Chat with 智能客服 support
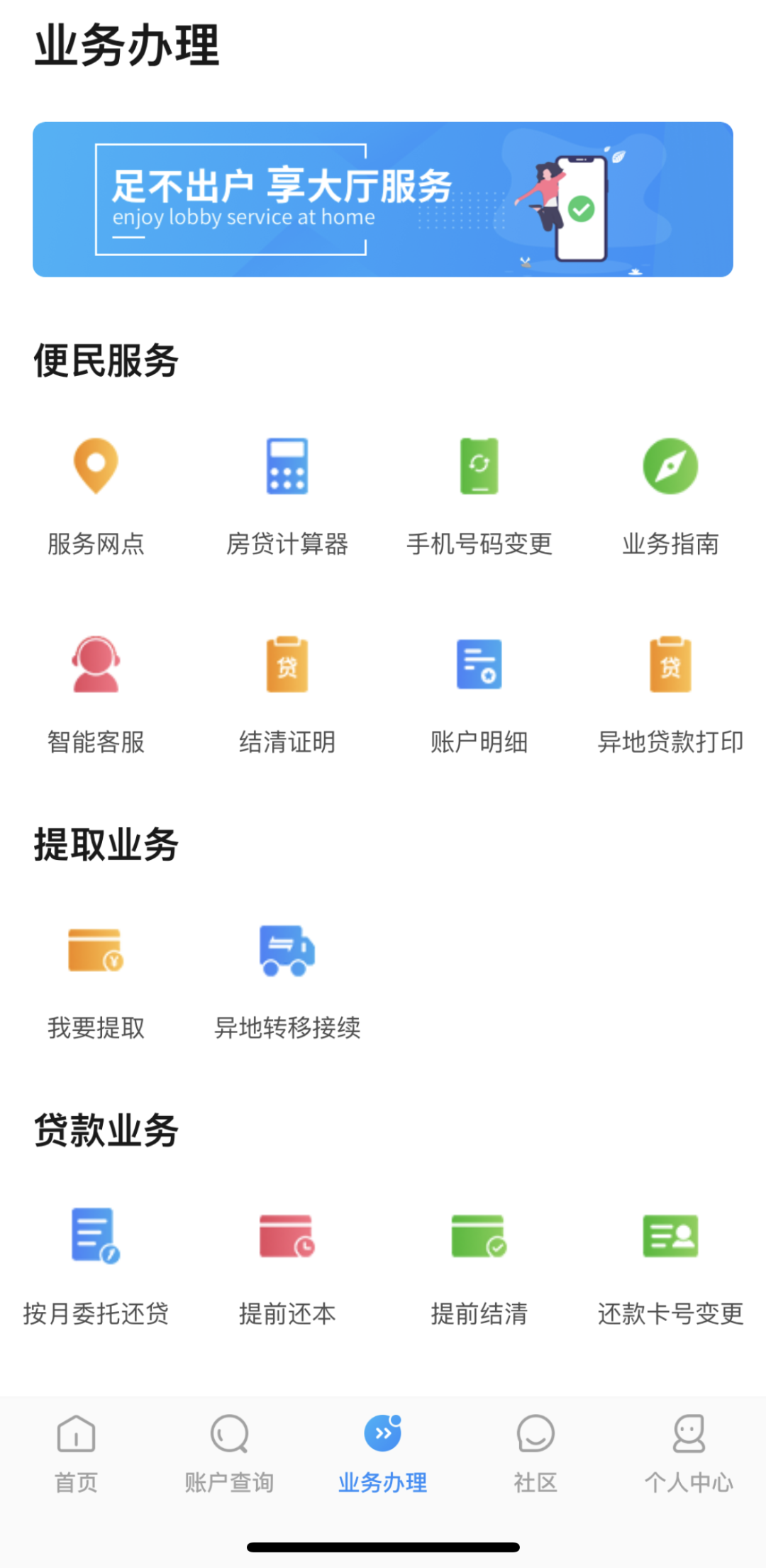Viewport: 766px width, 1568px height. pyautogui.click(x=96, y=695)
